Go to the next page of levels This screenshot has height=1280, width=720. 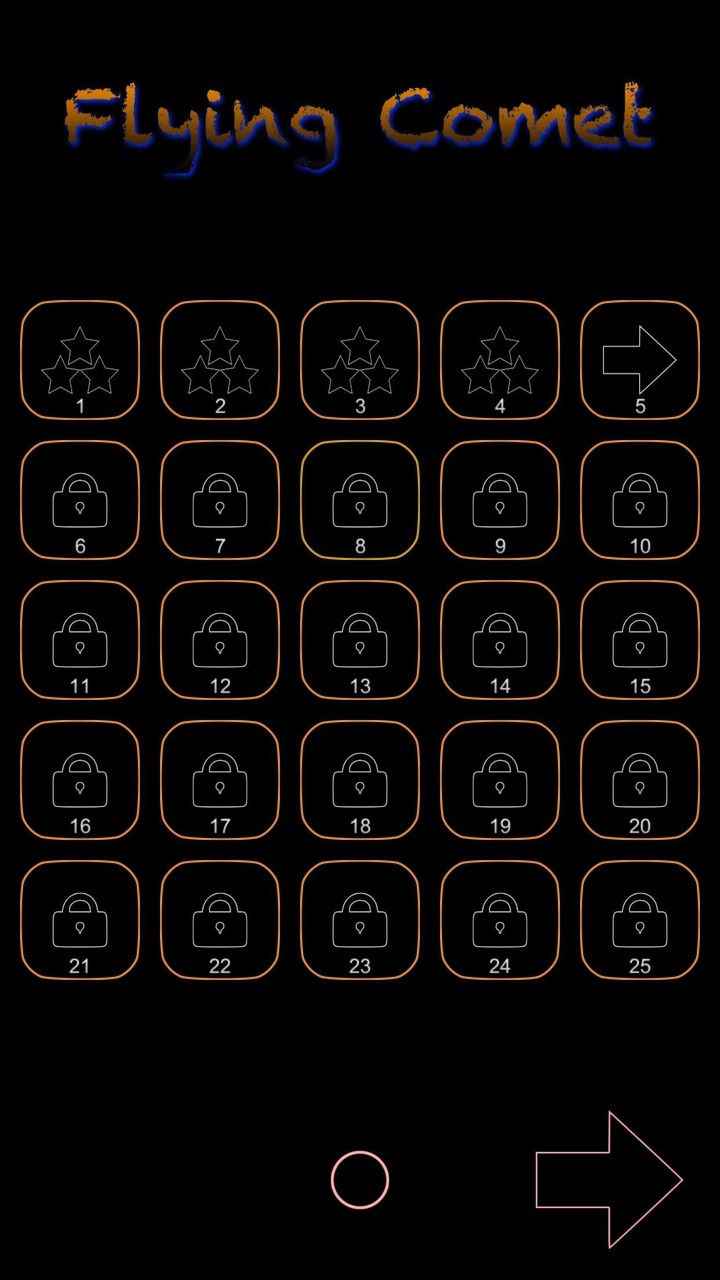coord(608,1180)
